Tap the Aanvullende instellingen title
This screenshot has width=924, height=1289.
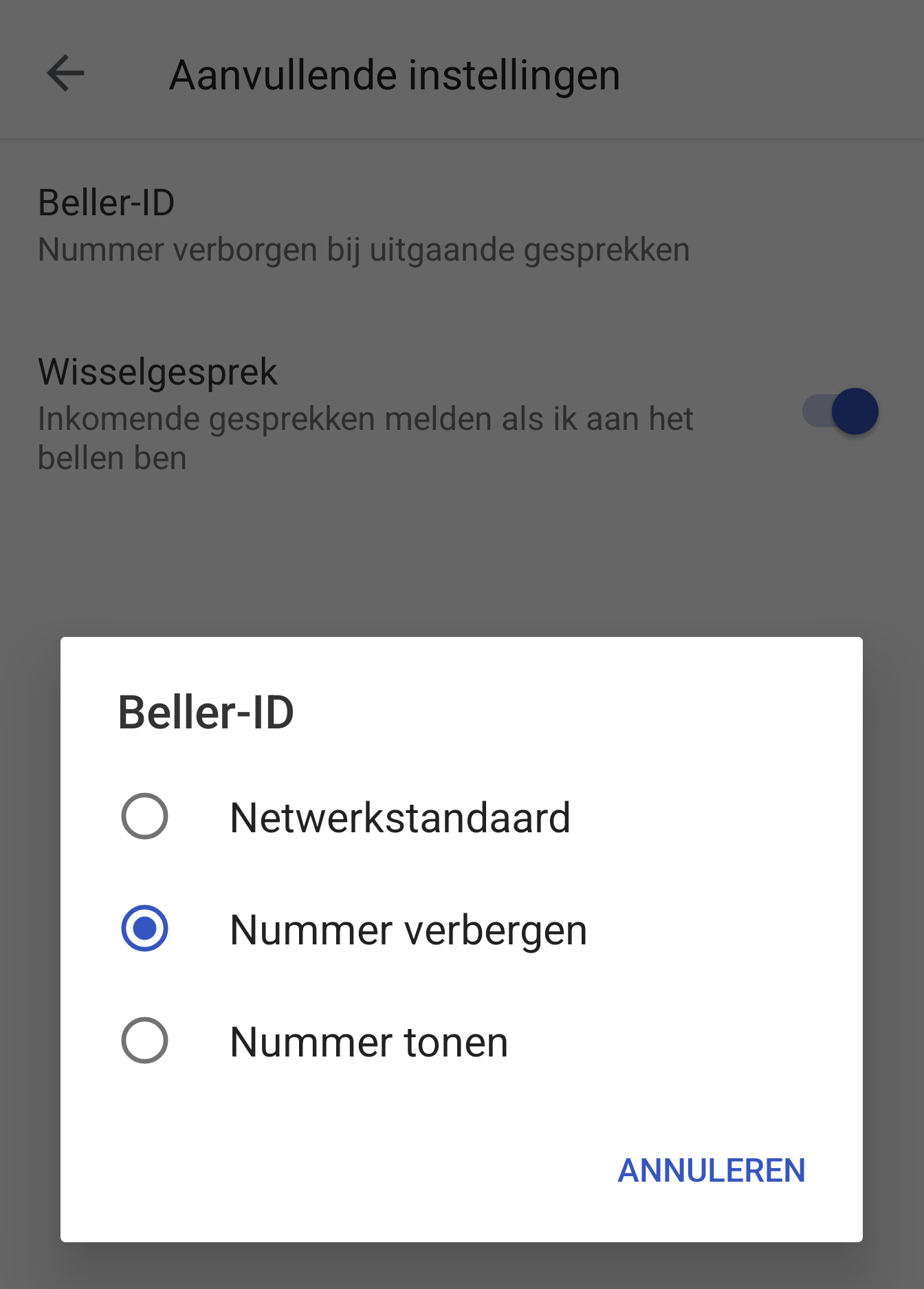(x=394, y=76)
